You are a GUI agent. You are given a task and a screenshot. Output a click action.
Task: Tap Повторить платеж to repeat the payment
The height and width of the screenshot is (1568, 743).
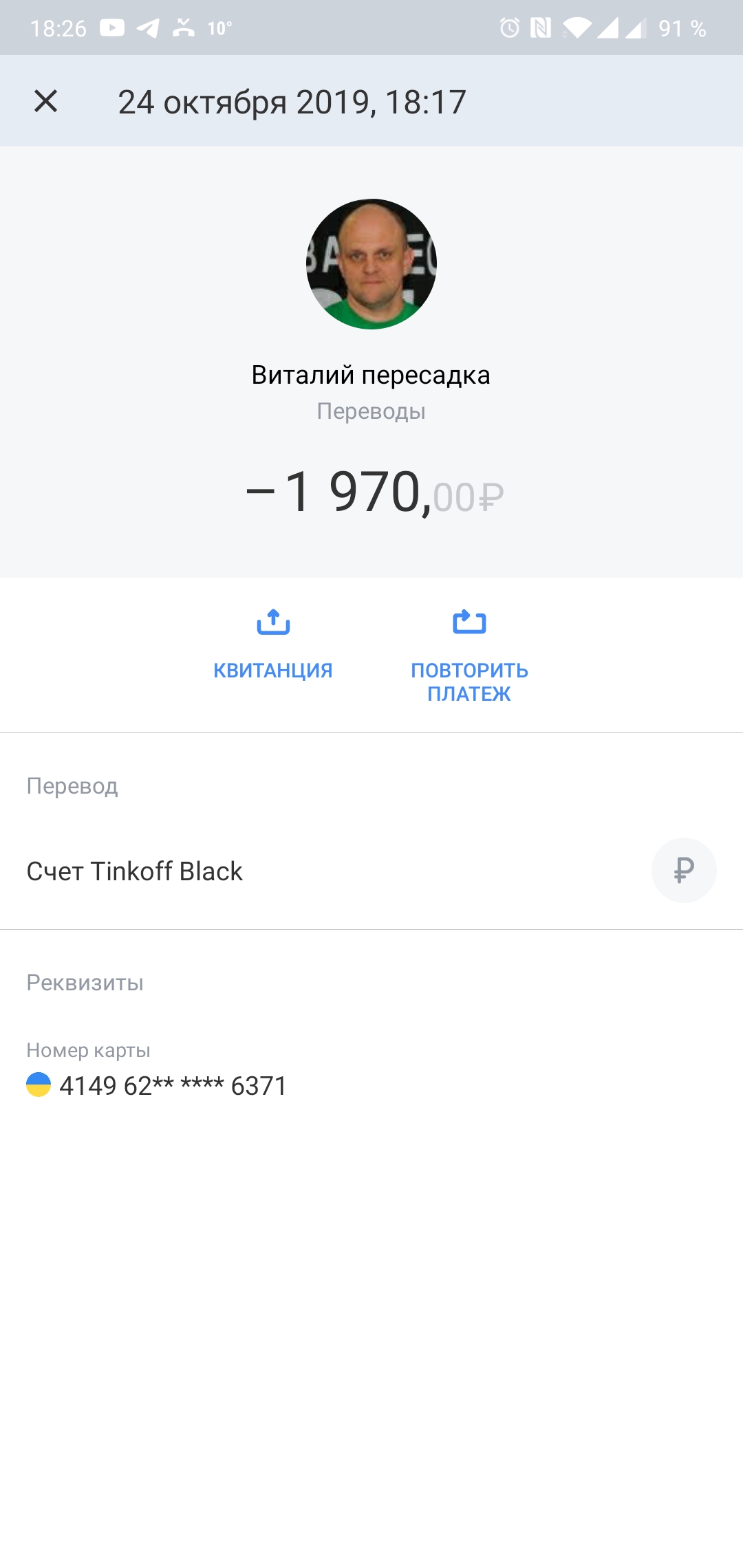pyautogui.click(x=469, y=654)
